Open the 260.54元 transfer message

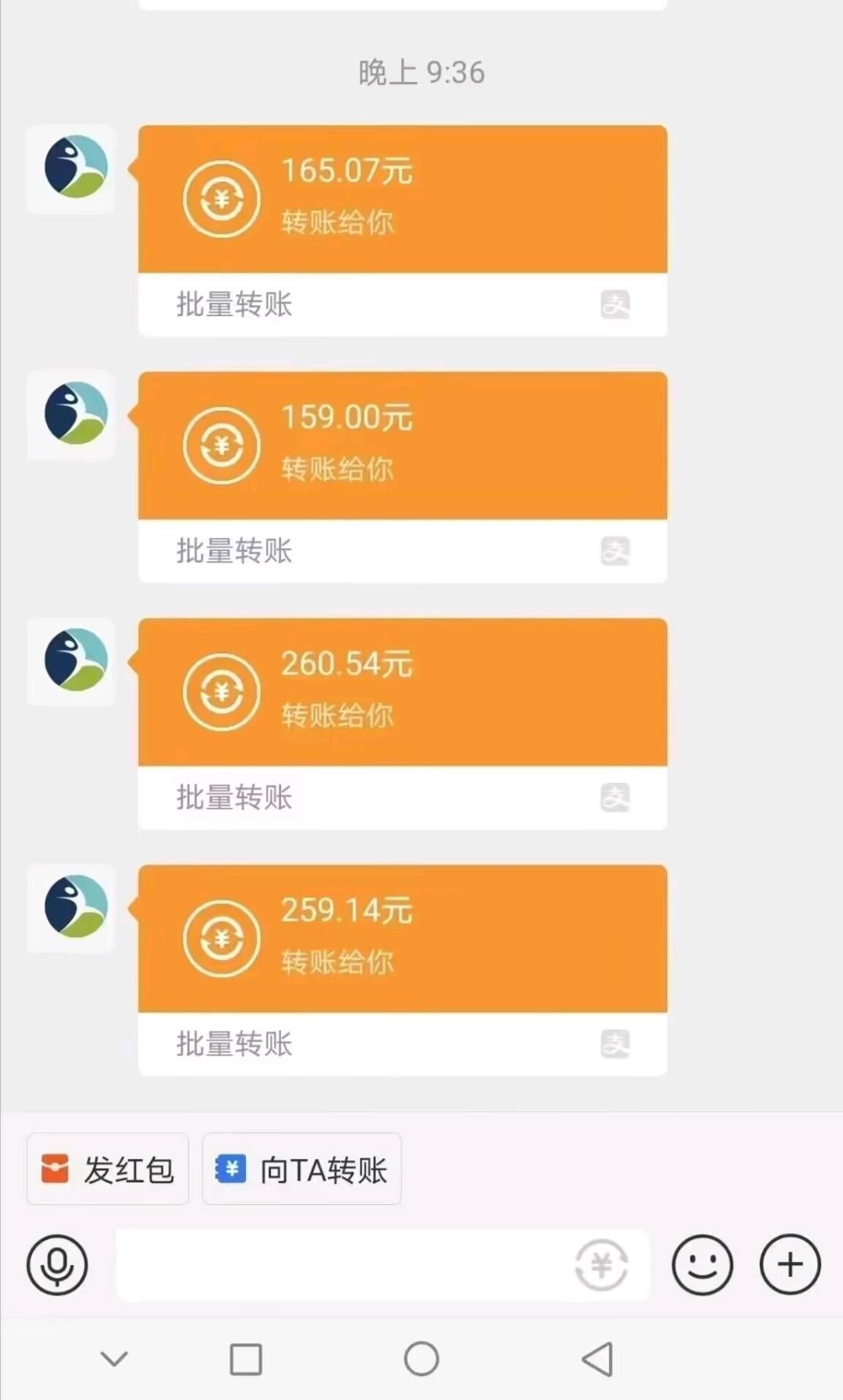point(402,693)
